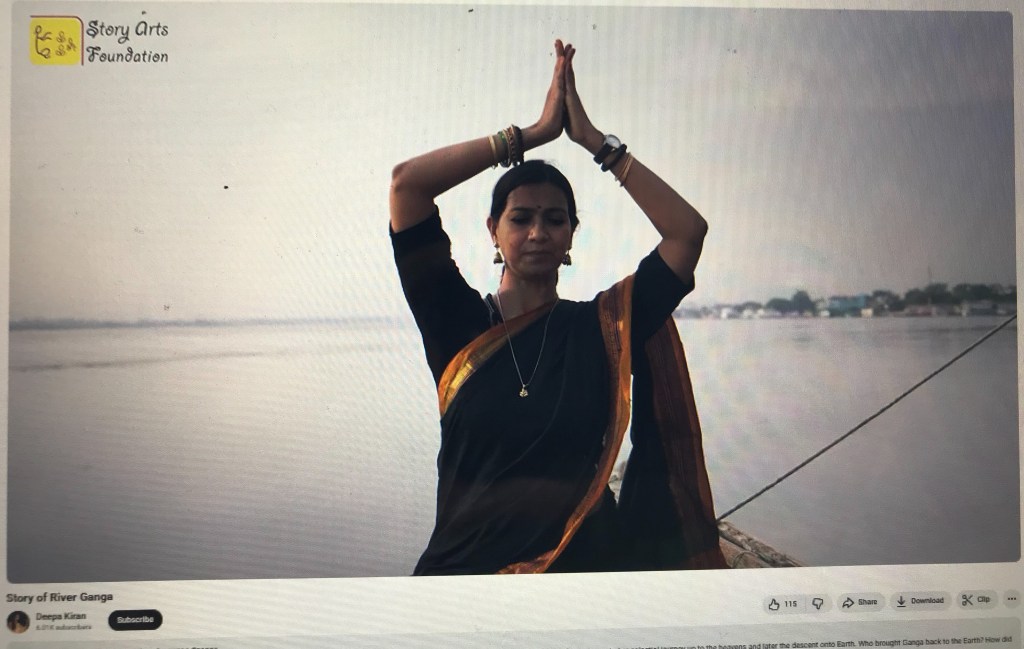Subscribe to Deepa Kiran's channel
1024x649 pixels.
(x=135, y=620)
